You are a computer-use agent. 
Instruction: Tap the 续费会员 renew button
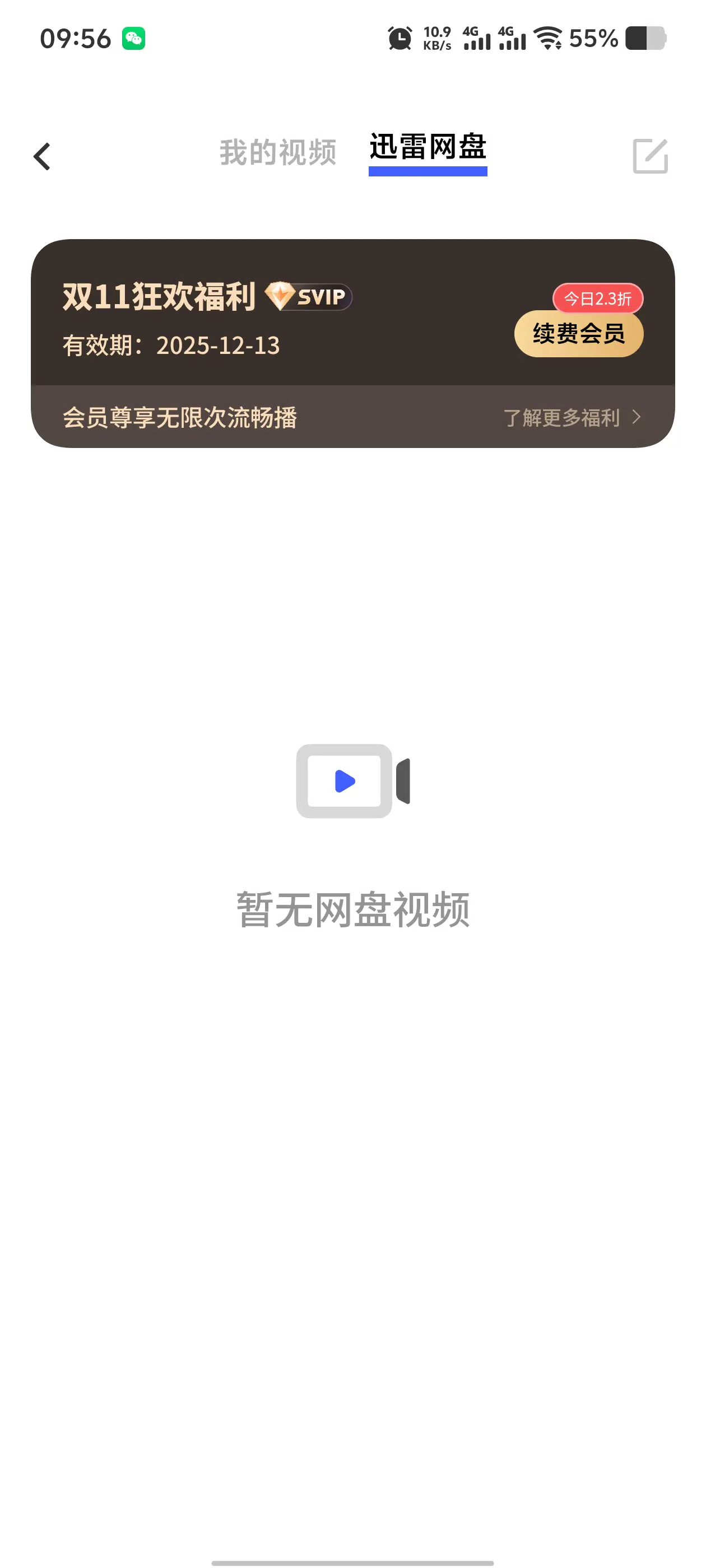(x=578, y=334)
